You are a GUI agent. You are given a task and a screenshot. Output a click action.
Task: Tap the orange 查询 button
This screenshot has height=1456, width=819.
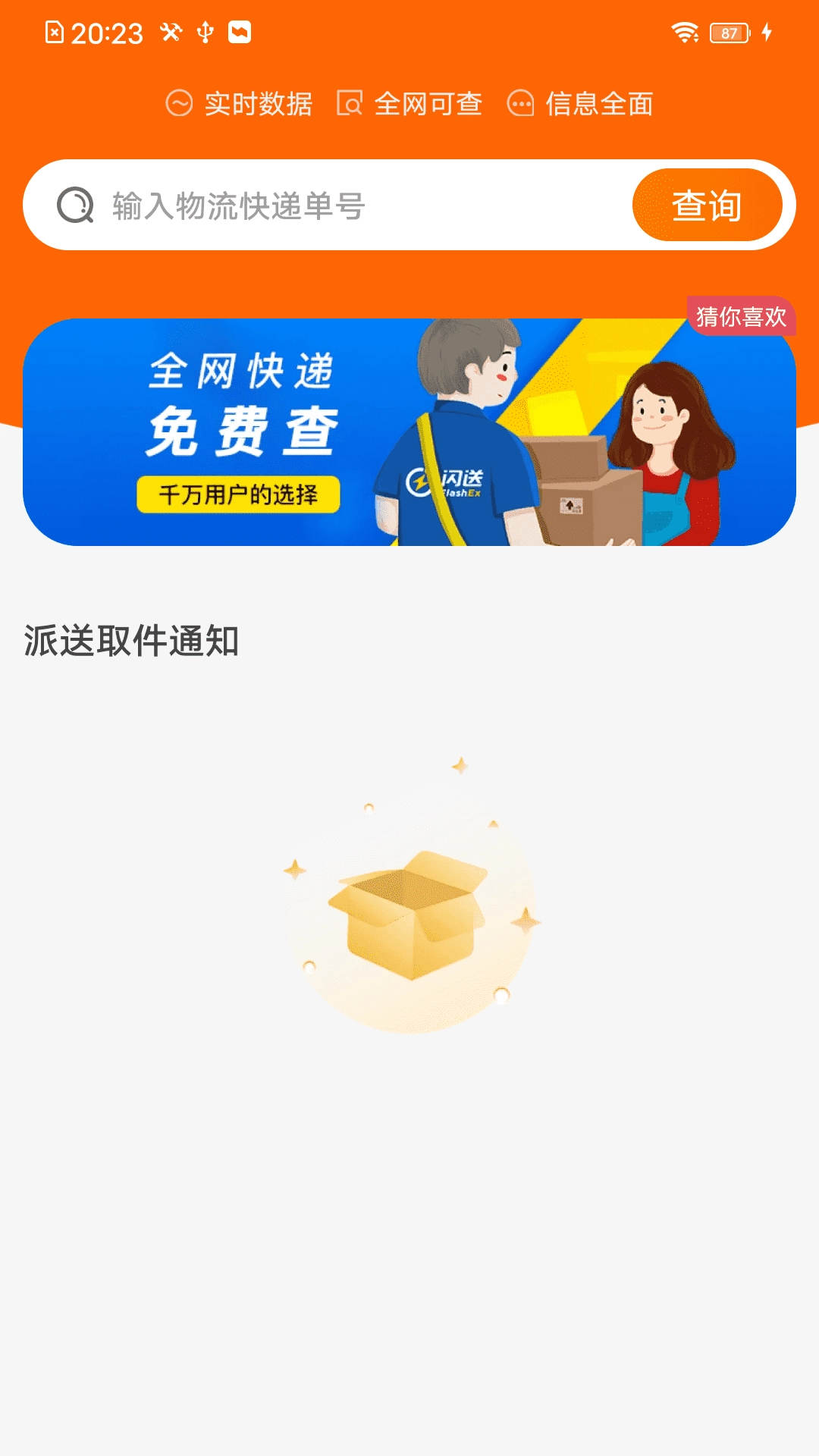point(707,206)
